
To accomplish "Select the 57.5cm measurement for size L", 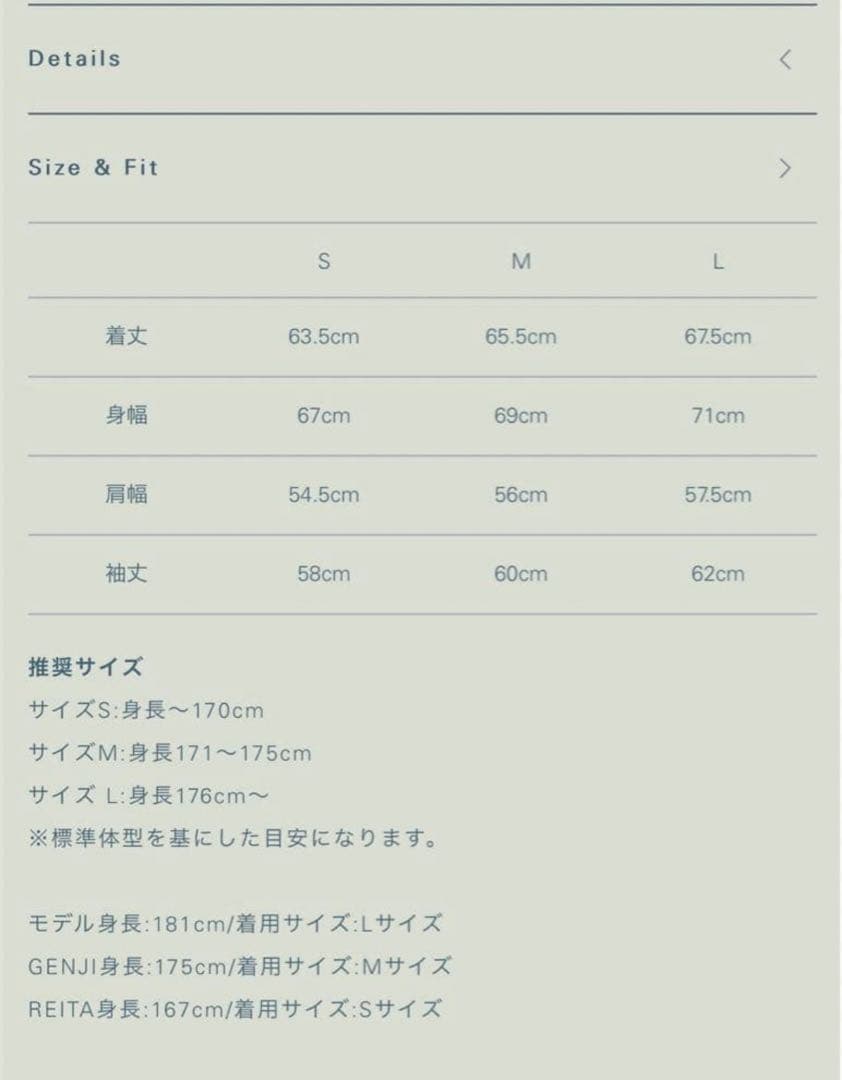I will pos(717,494).
